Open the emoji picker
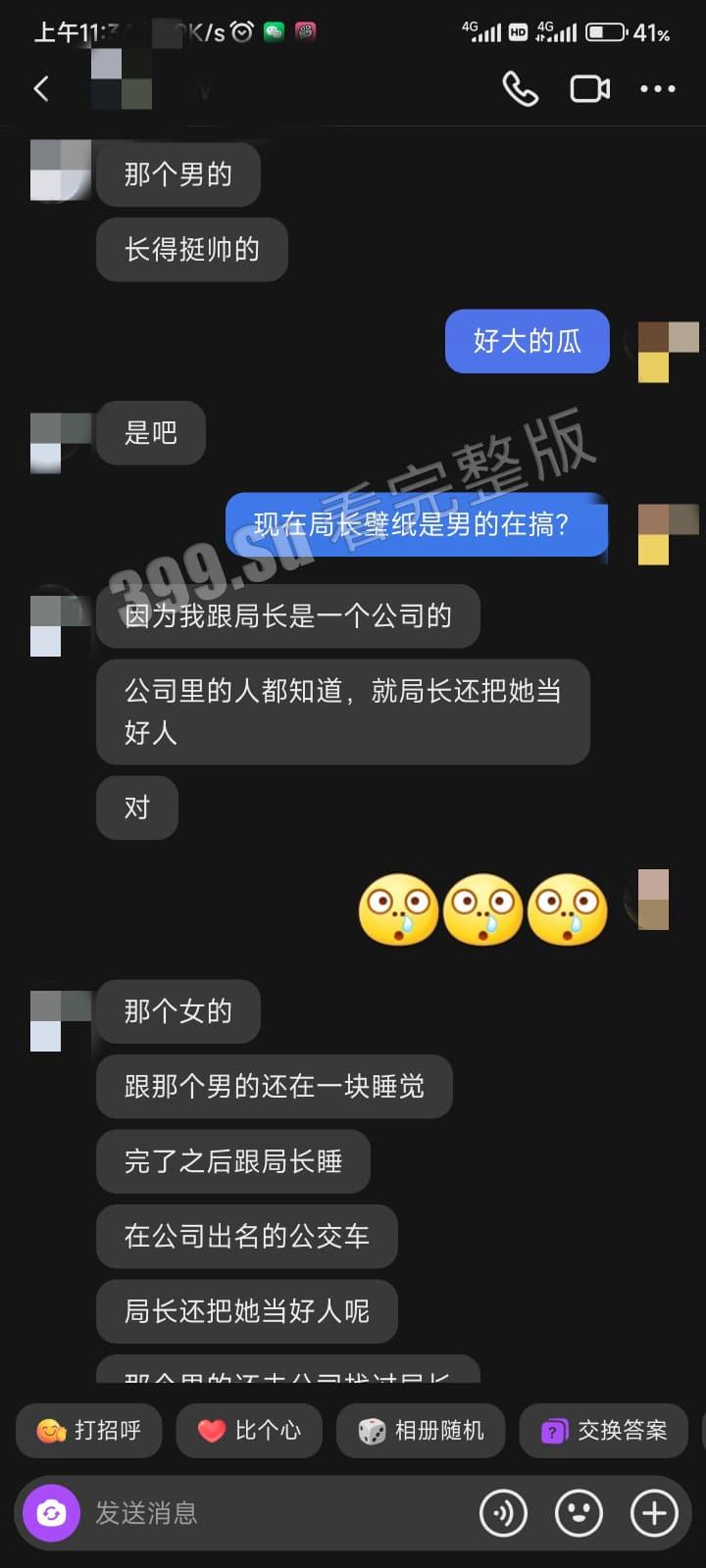706x1568 pixels. 579,1513
